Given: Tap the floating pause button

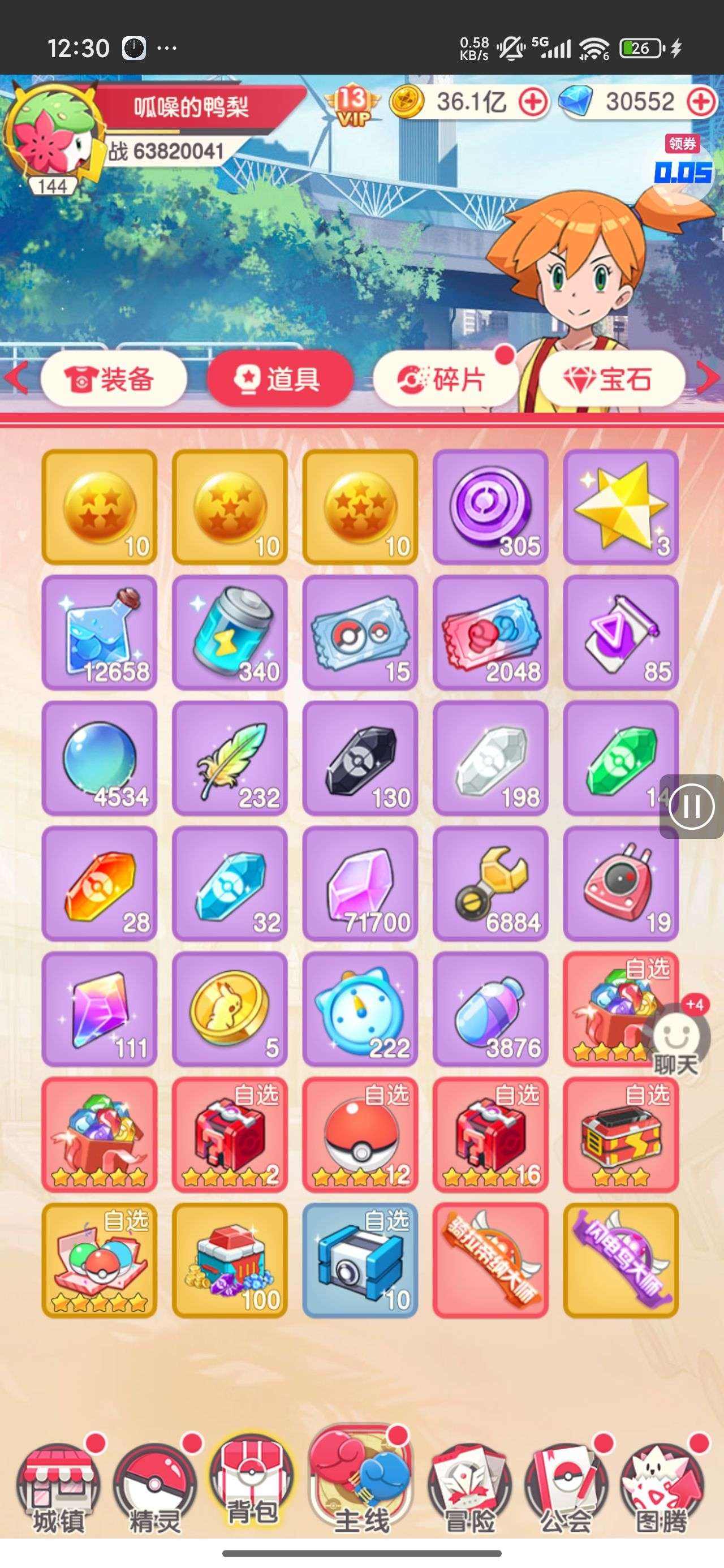Looking at the screenshot, I should 692,807.
